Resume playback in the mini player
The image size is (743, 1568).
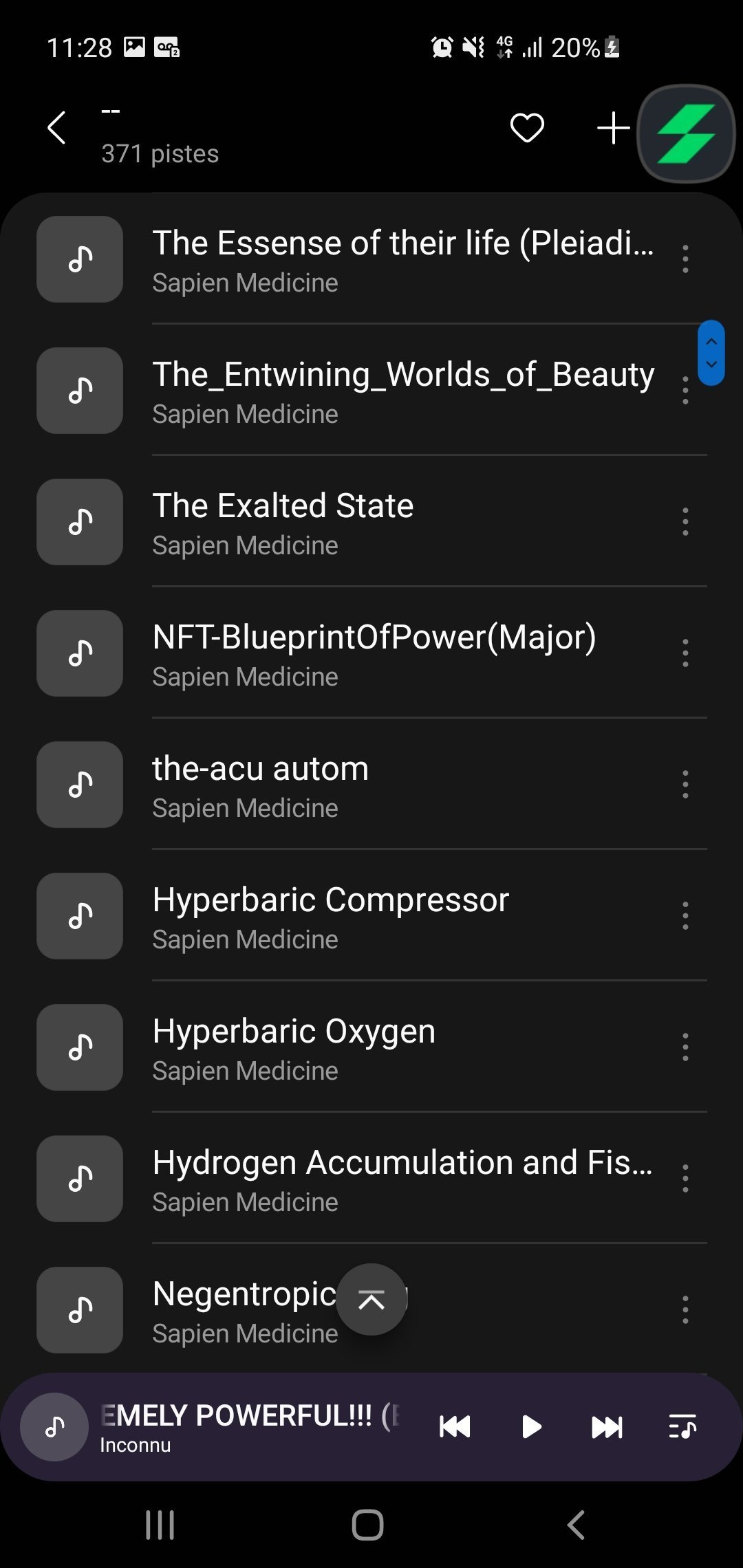coord(531,1427)
